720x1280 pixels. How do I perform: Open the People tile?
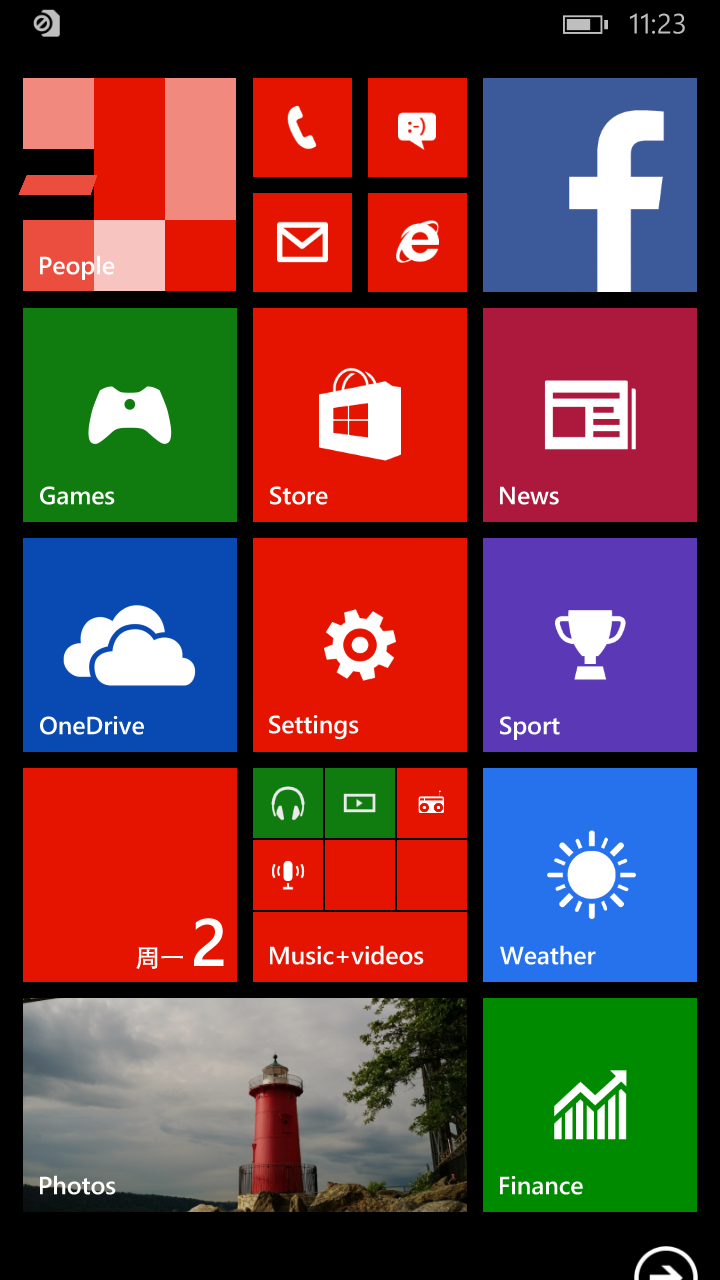(x=129, y=185)
